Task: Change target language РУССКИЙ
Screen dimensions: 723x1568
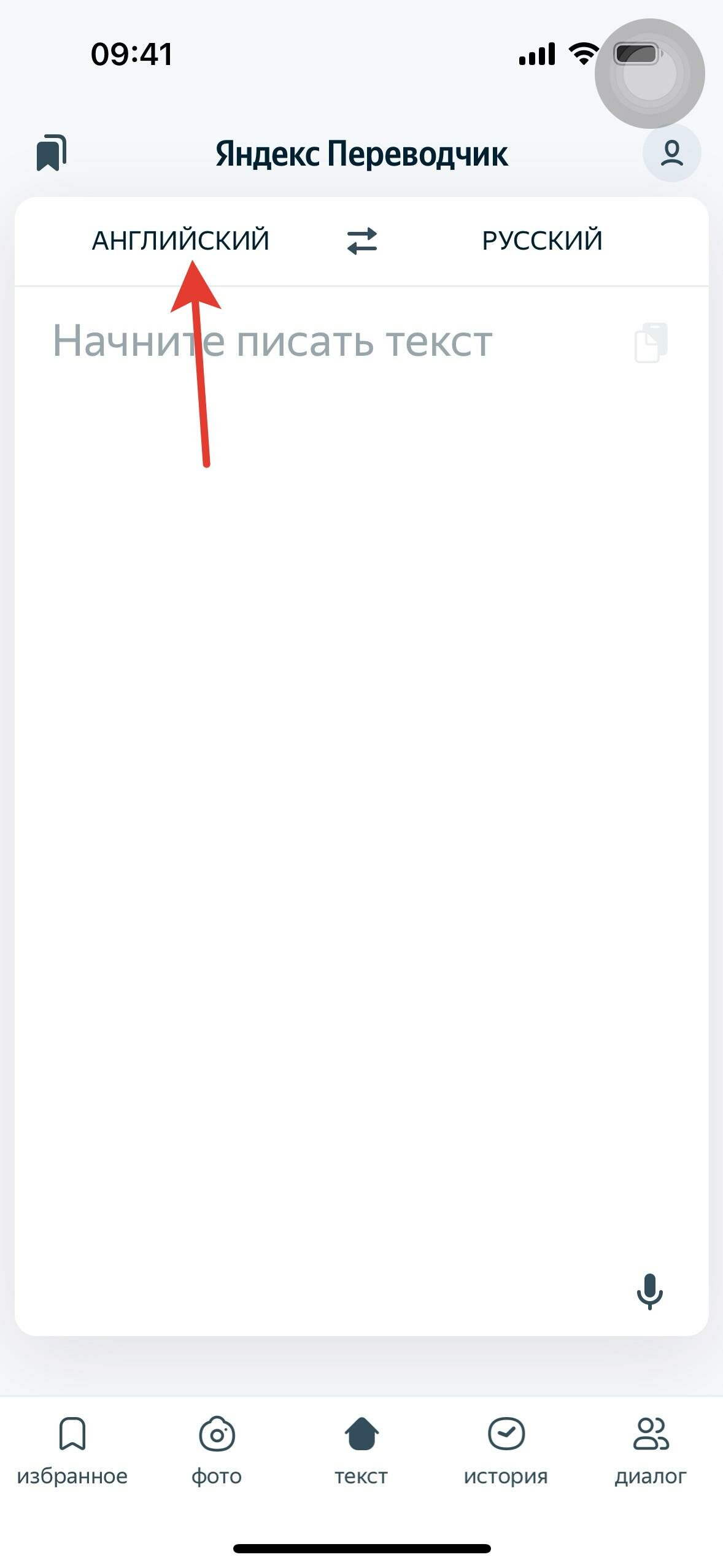Action: [x=542, y=240]
